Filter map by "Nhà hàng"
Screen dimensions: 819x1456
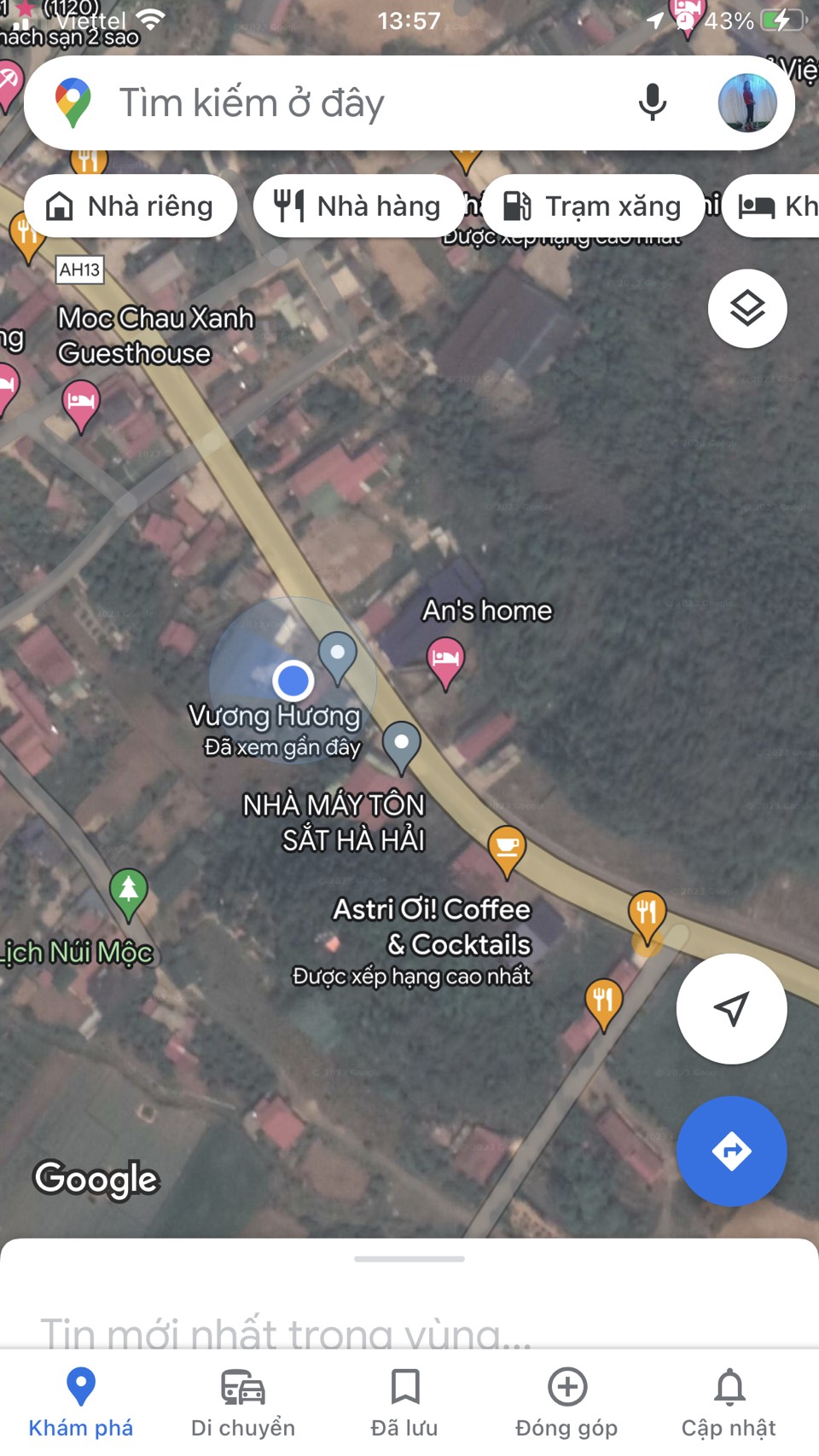[358, 206]
